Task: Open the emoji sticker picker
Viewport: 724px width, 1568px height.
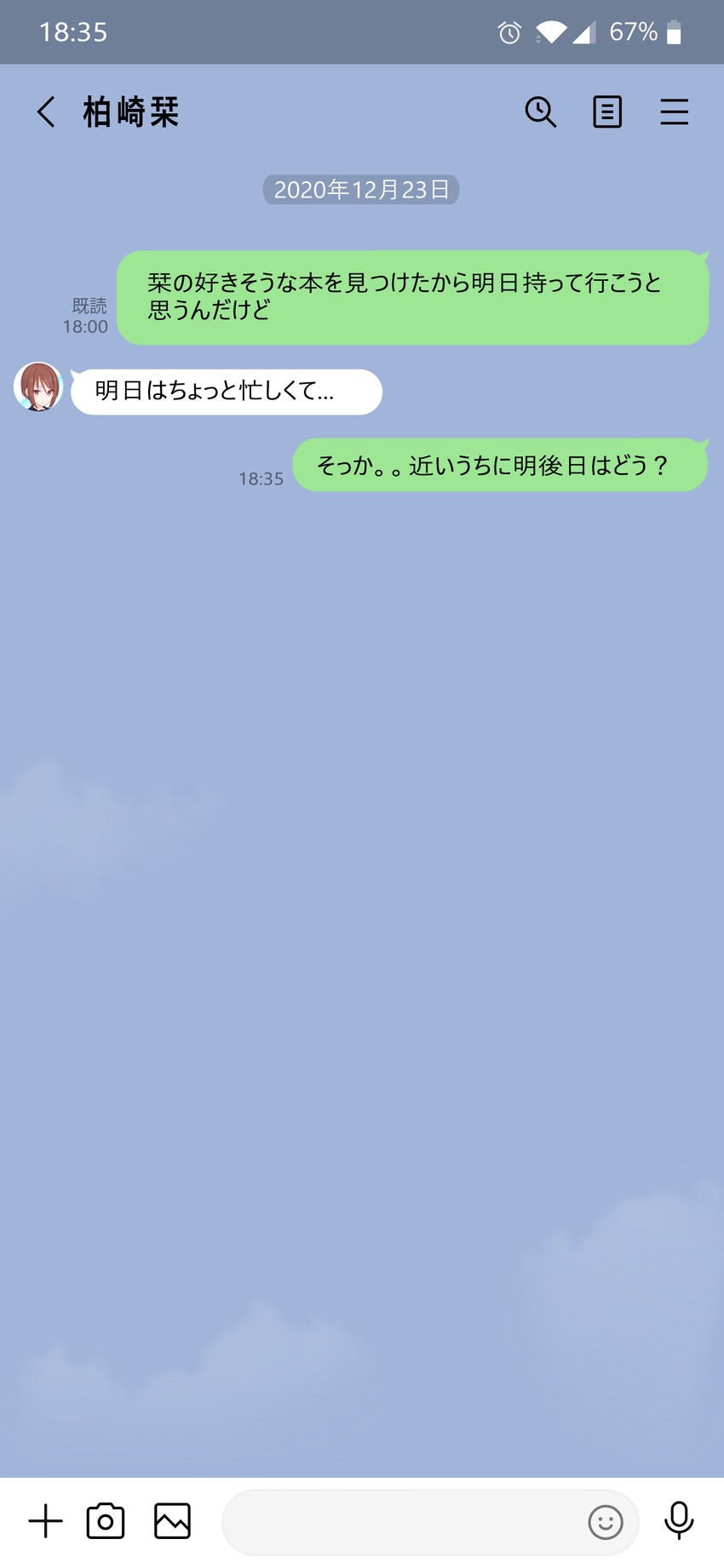Action: pos(606,1522)
